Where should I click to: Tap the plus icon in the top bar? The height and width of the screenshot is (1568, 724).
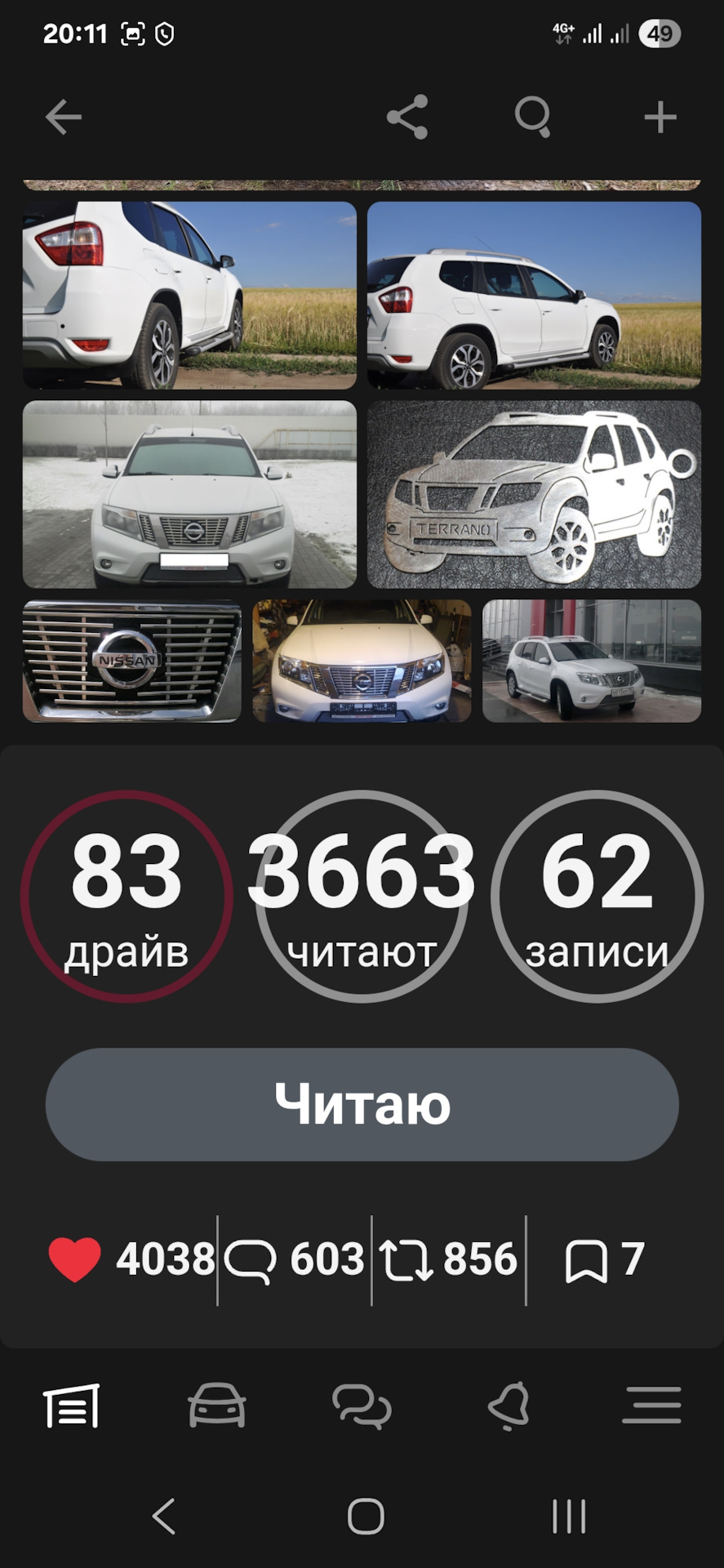660,118
